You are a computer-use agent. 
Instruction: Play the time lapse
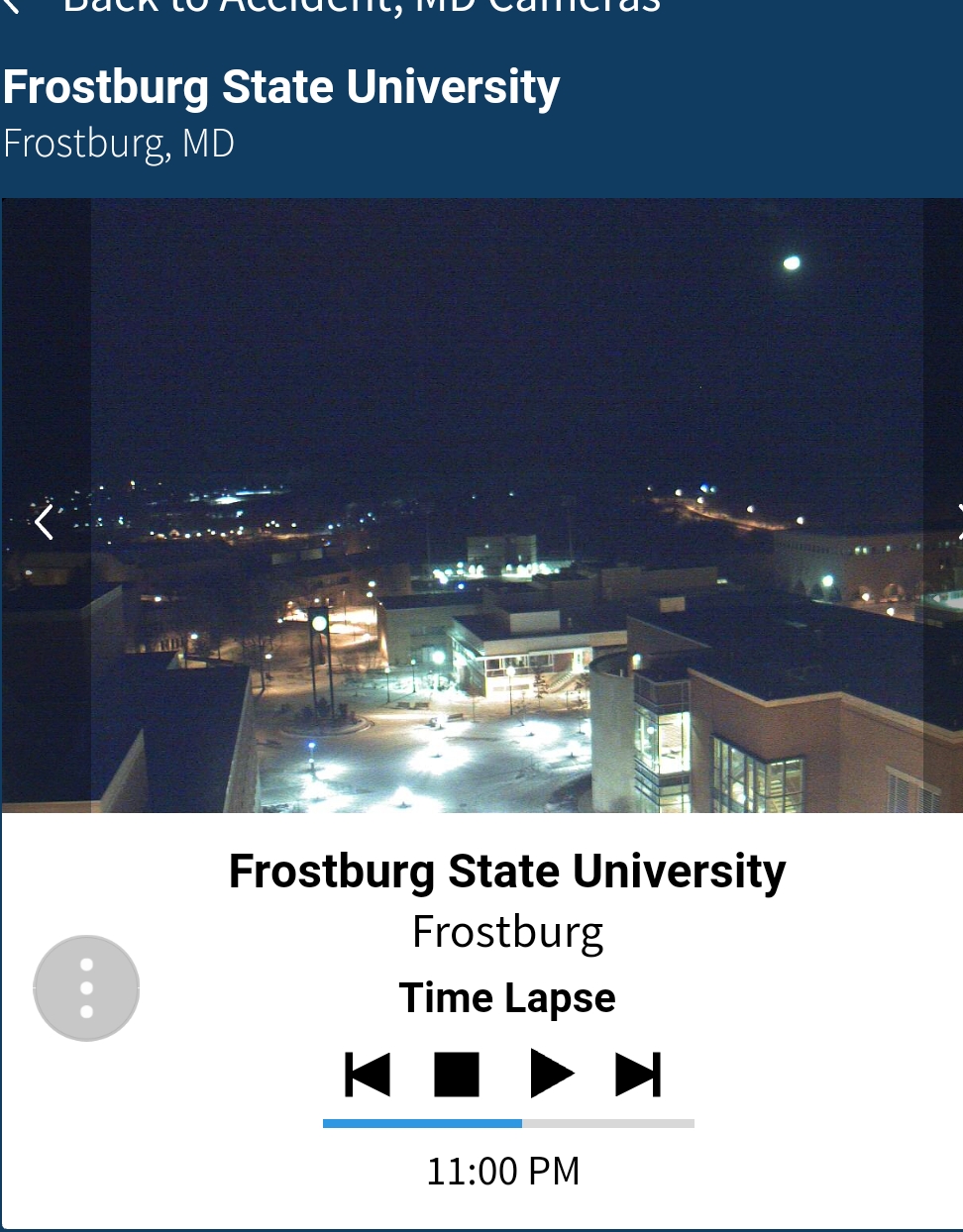[551, 1075]
